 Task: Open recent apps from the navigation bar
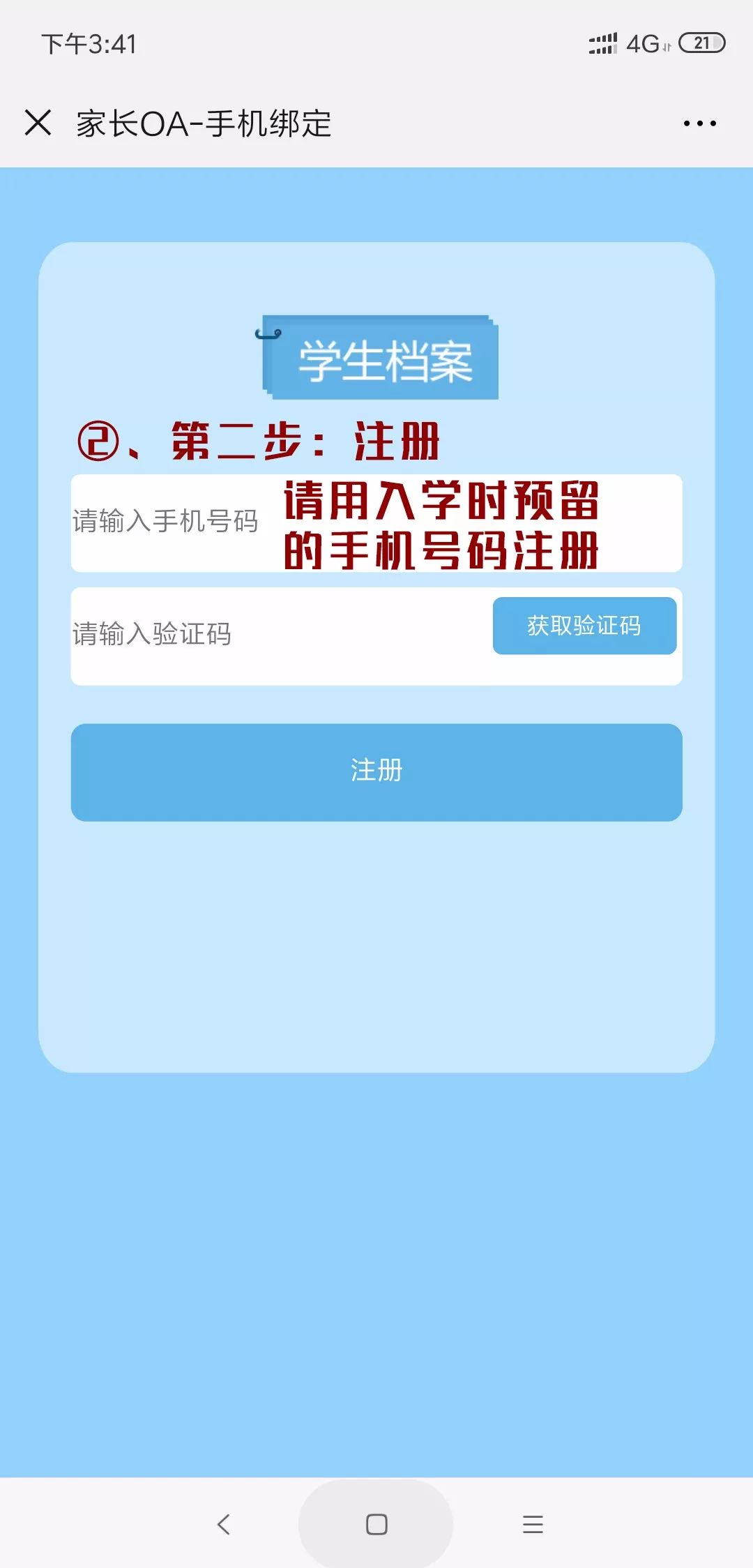(533, 1524)
